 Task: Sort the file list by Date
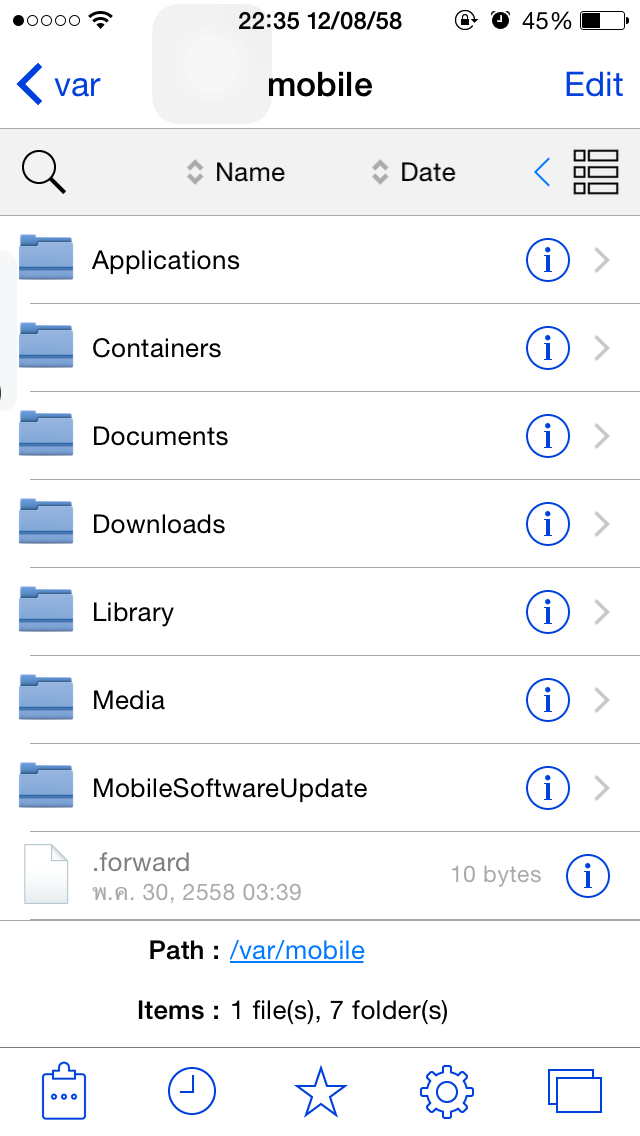[x=414, y=173]
